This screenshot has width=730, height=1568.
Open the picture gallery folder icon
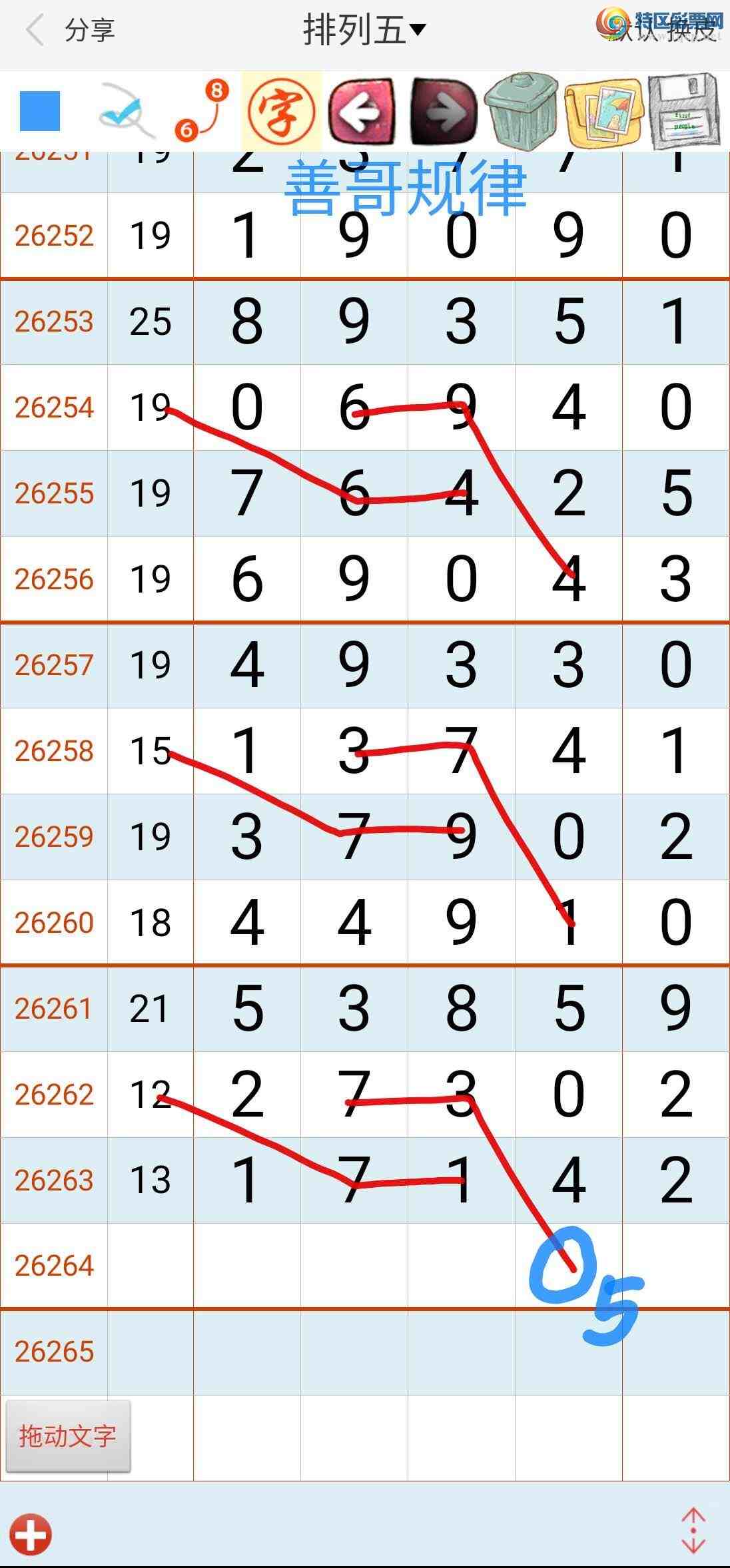tap(604, 111)
